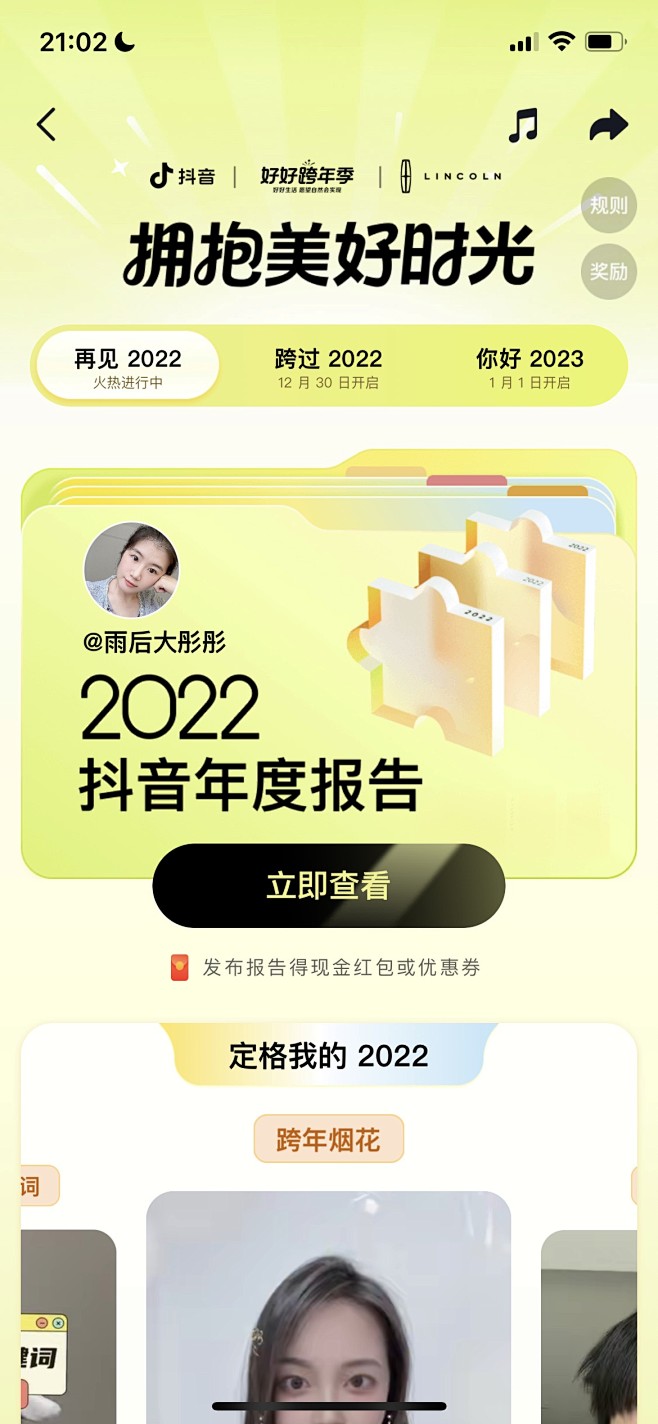Tap the music note icon

pyautogui.click(x=523, y=126)
